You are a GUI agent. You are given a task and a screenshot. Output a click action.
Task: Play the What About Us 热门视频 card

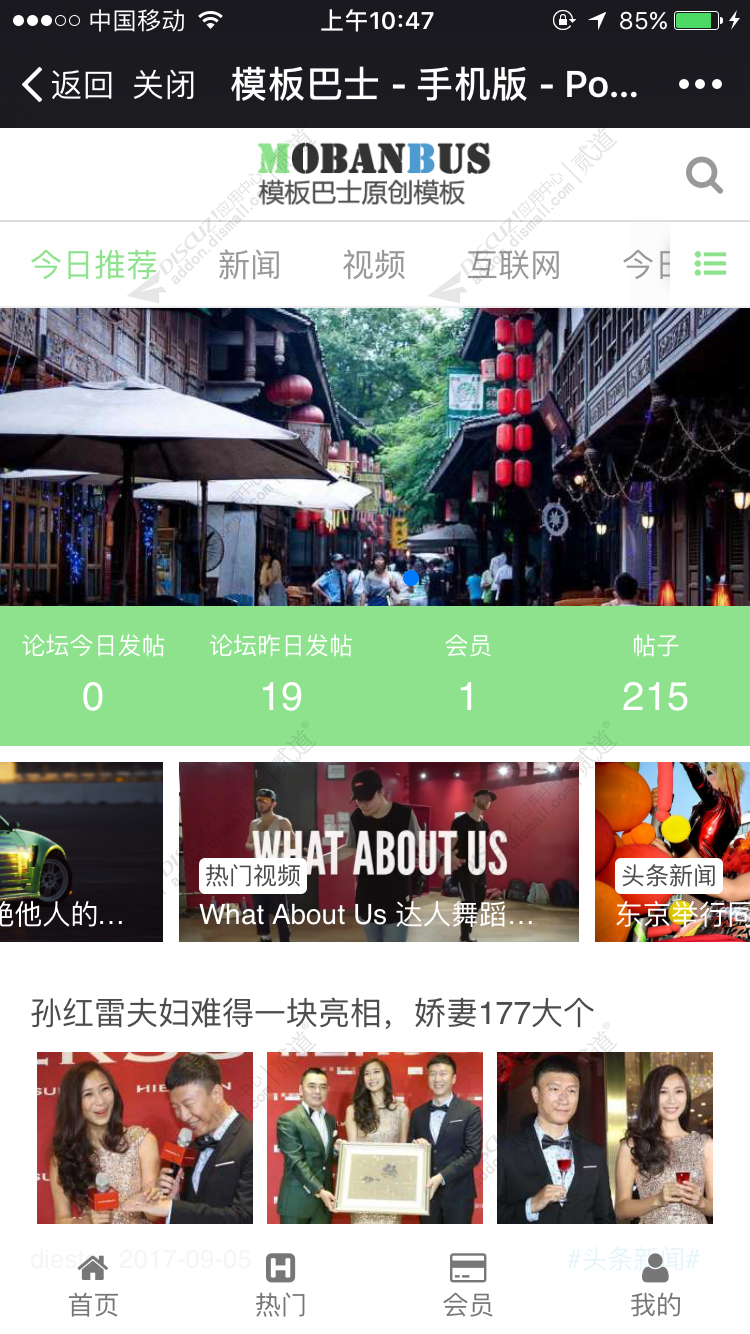click(378, 852)
